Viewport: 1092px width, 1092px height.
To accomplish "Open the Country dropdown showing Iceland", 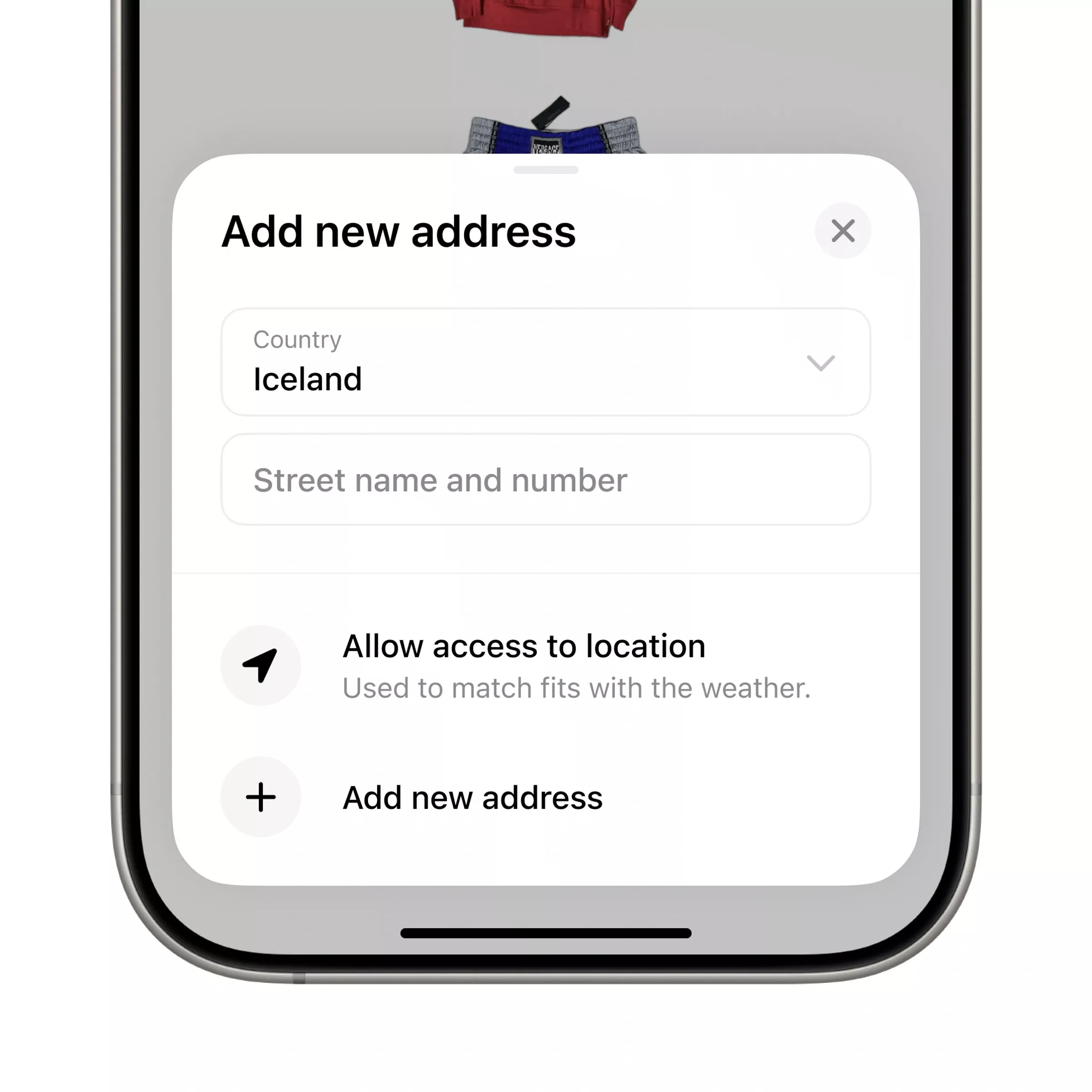I will [x=546, y=362].
